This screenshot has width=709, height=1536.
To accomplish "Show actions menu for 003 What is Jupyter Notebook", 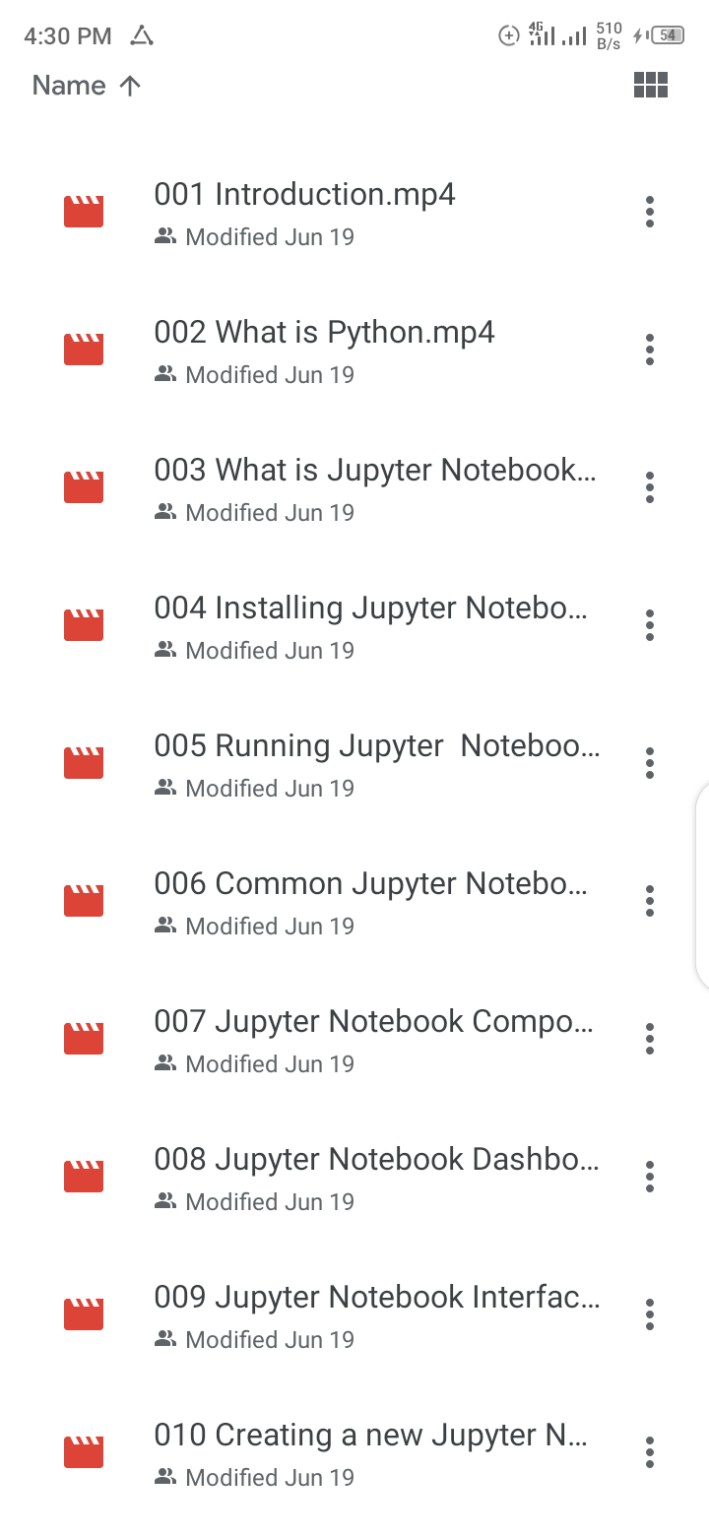I will tap(650, 488).
